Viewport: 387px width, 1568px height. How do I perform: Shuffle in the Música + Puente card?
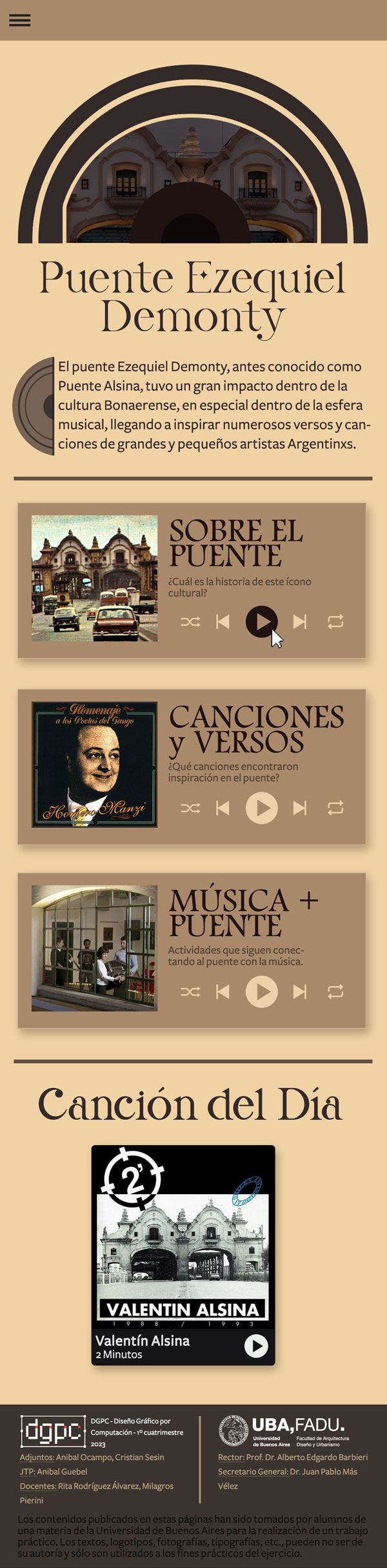tap(190, 991)
